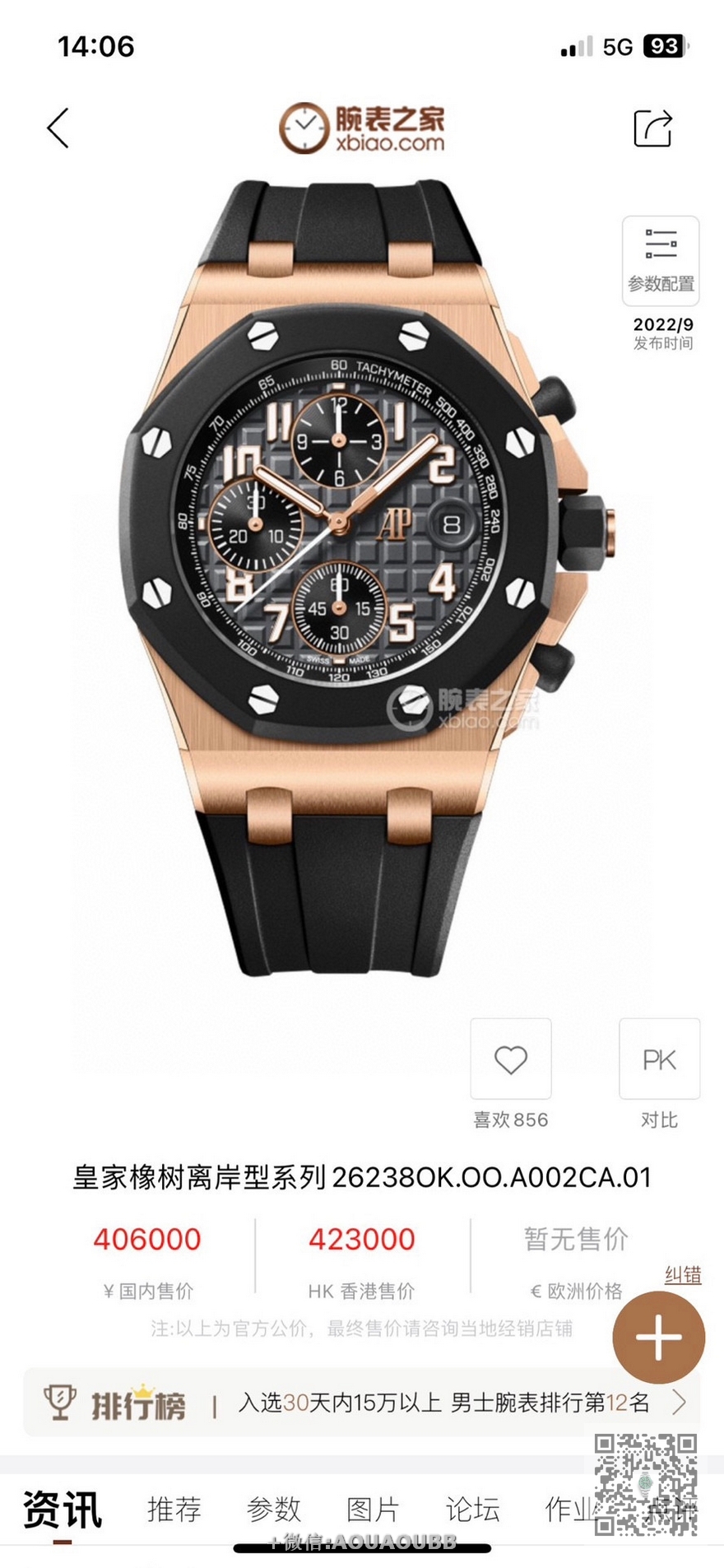Open the 排行榜 ranking row

click(x=362, y=1402)
